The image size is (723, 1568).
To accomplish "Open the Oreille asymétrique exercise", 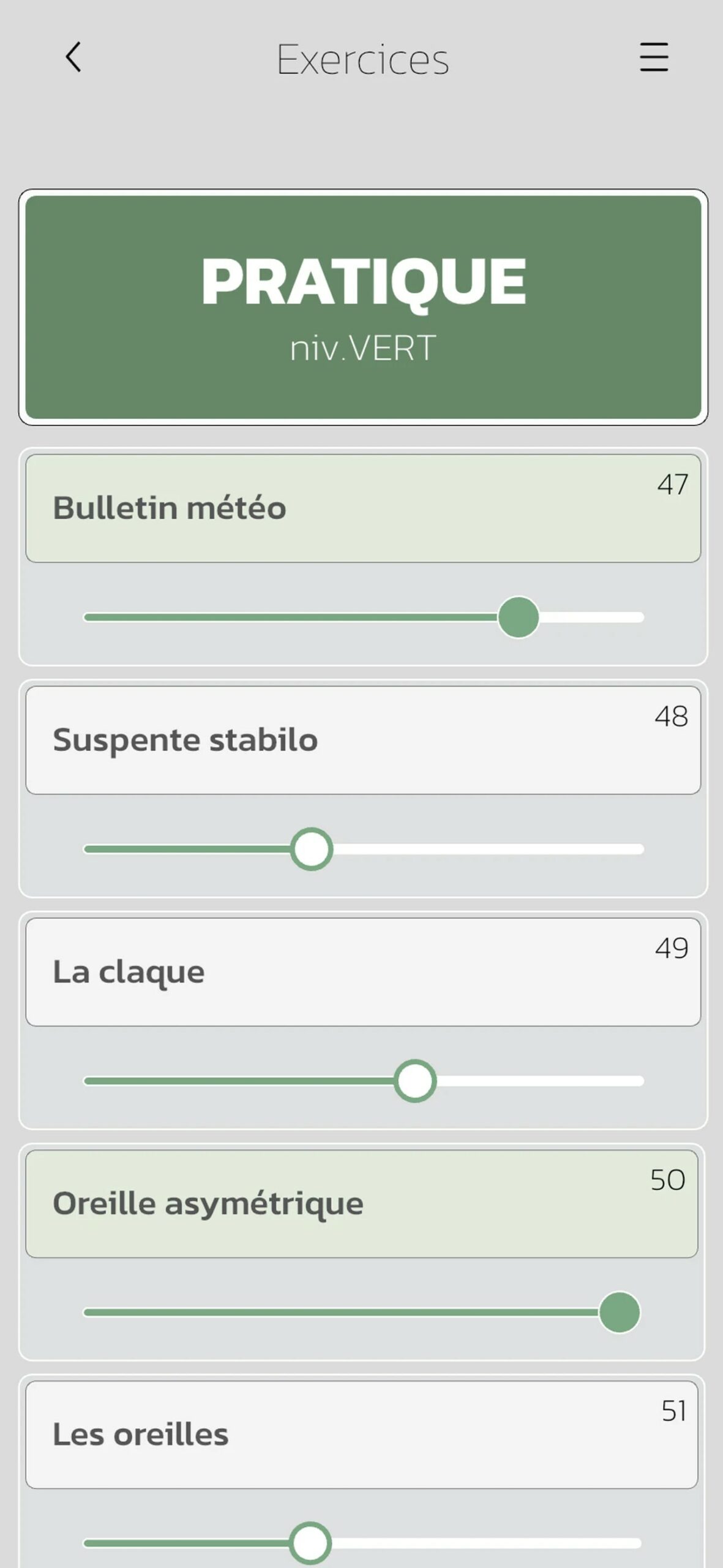I will coord(362,1204).
